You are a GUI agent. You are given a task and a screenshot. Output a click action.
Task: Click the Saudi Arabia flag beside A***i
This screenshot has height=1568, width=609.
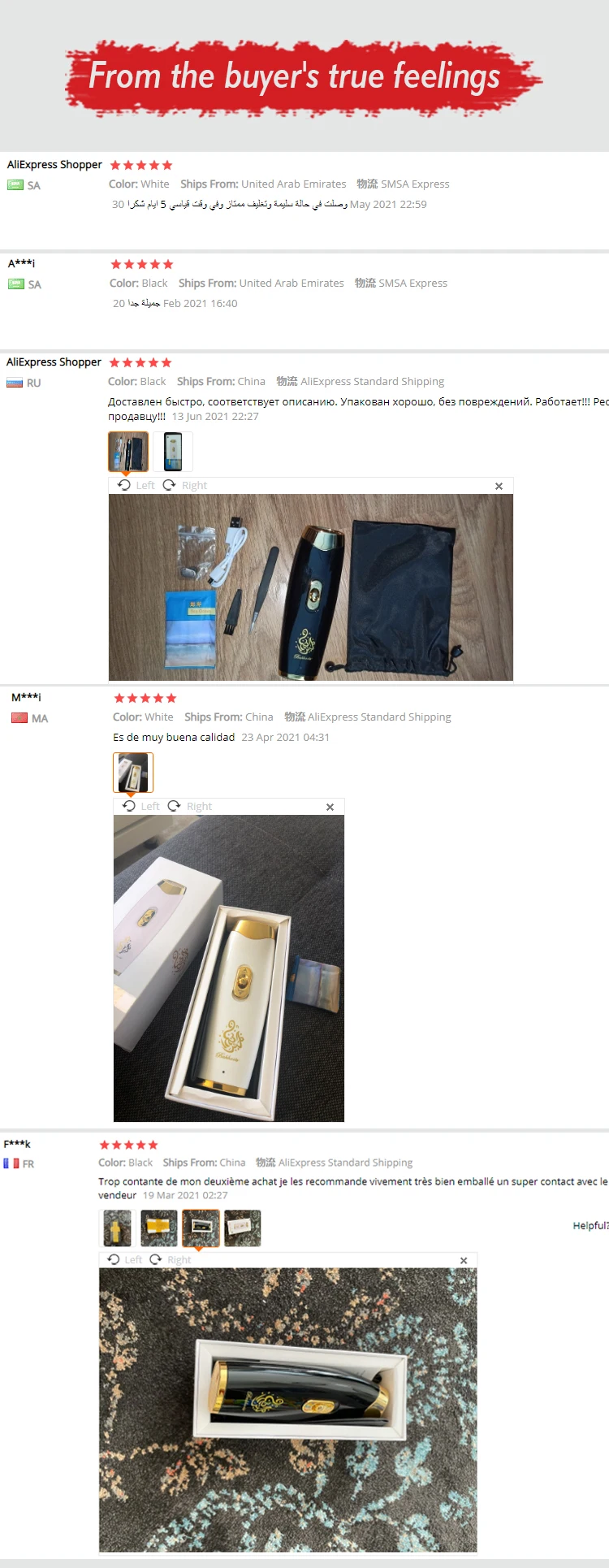coord(16,285)
